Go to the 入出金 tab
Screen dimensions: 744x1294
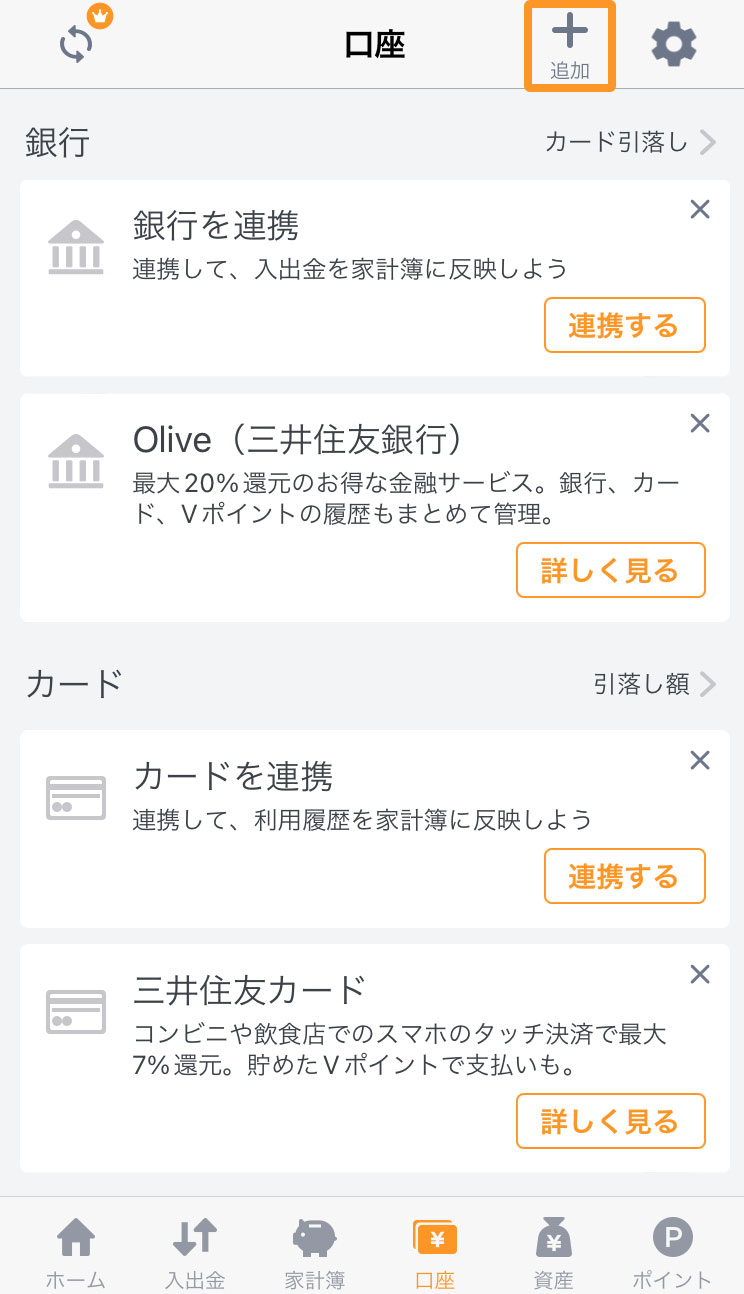pyautogui.click(x=195, y=1251)
